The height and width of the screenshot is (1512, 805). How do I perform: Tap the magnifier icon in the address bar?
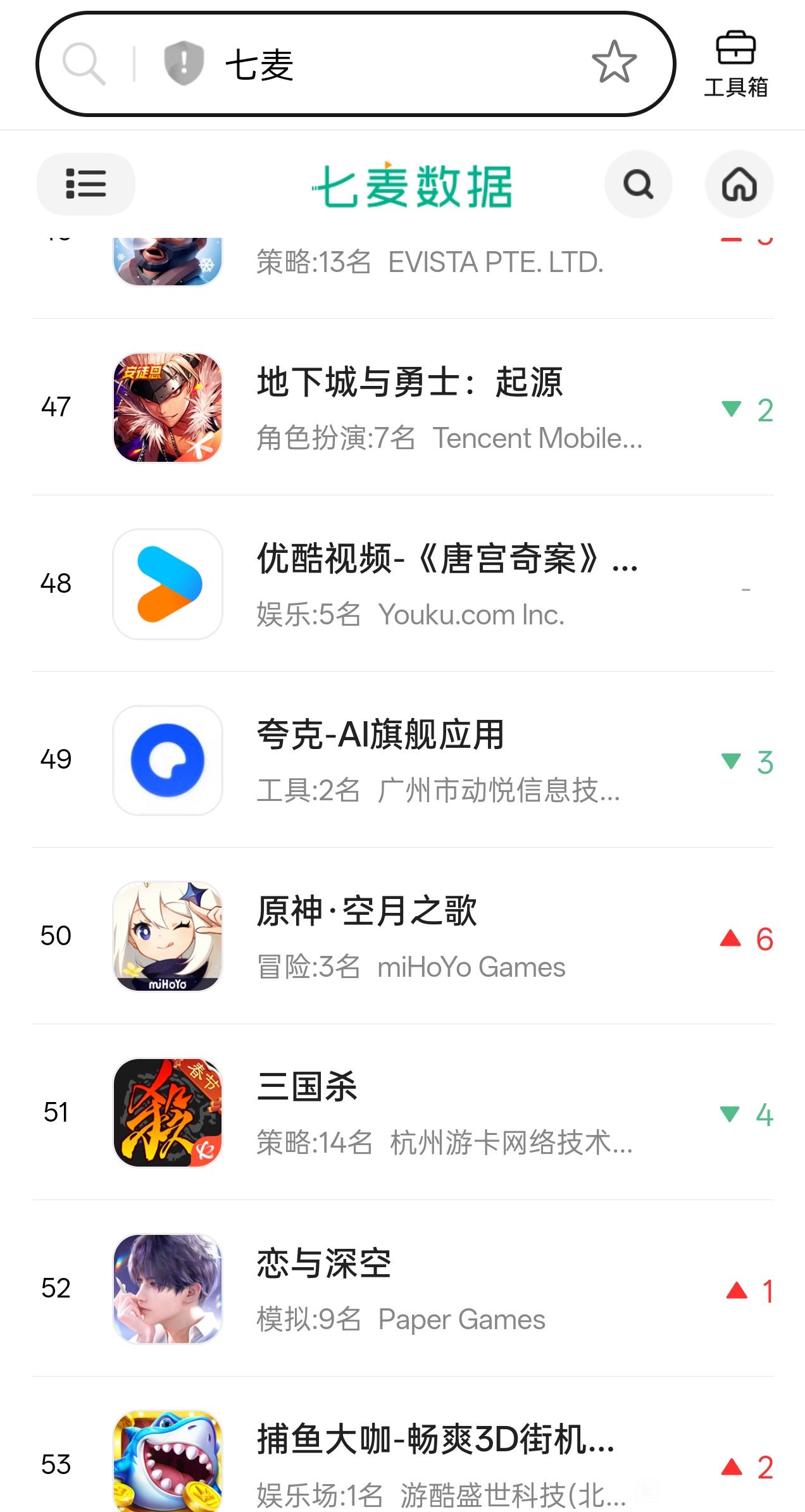pos(84,64)
